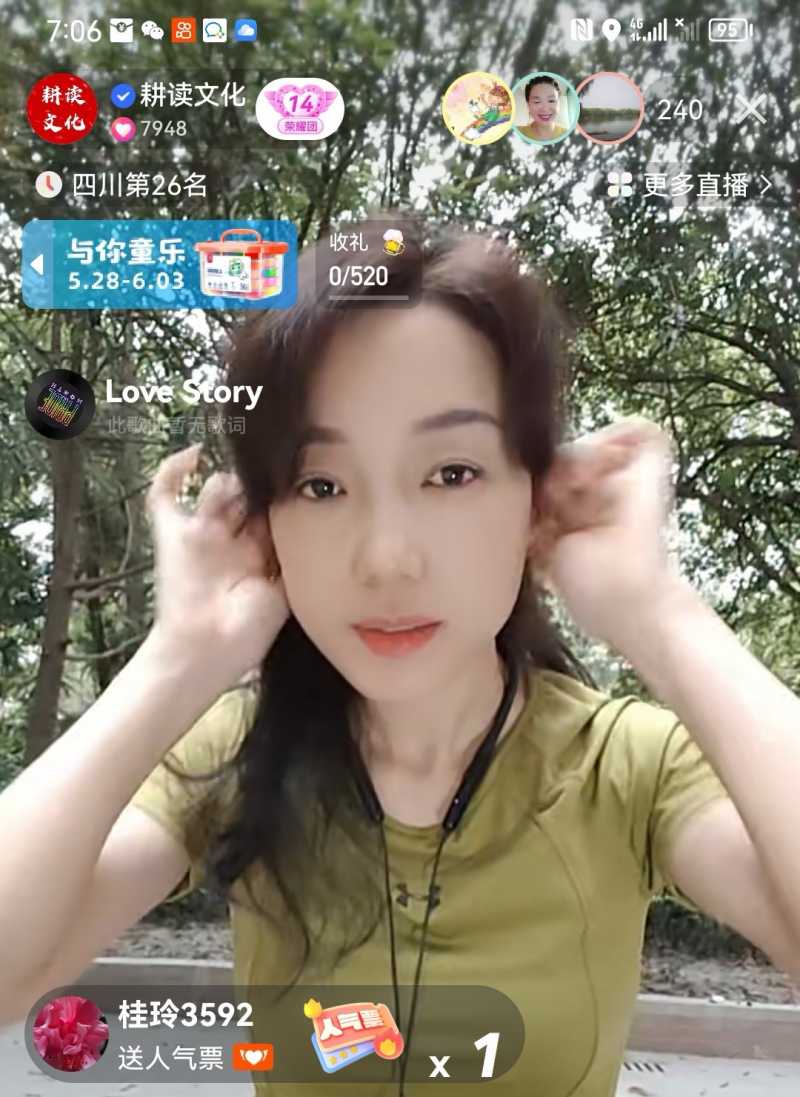Open the Love Story music disc icon
Viewport: 800px width, 1097px height.
coord(58,405)
